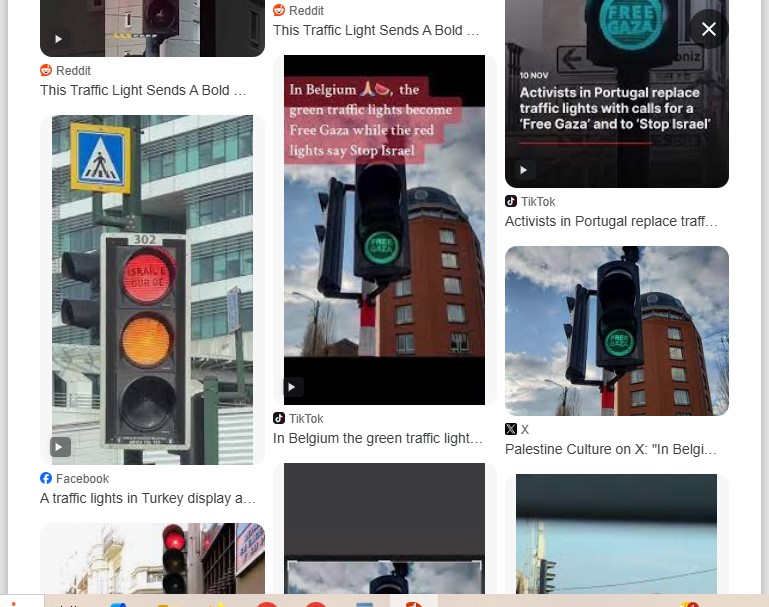Close the image results overlay
The image size is (769, 607).
tap(709, 30)
